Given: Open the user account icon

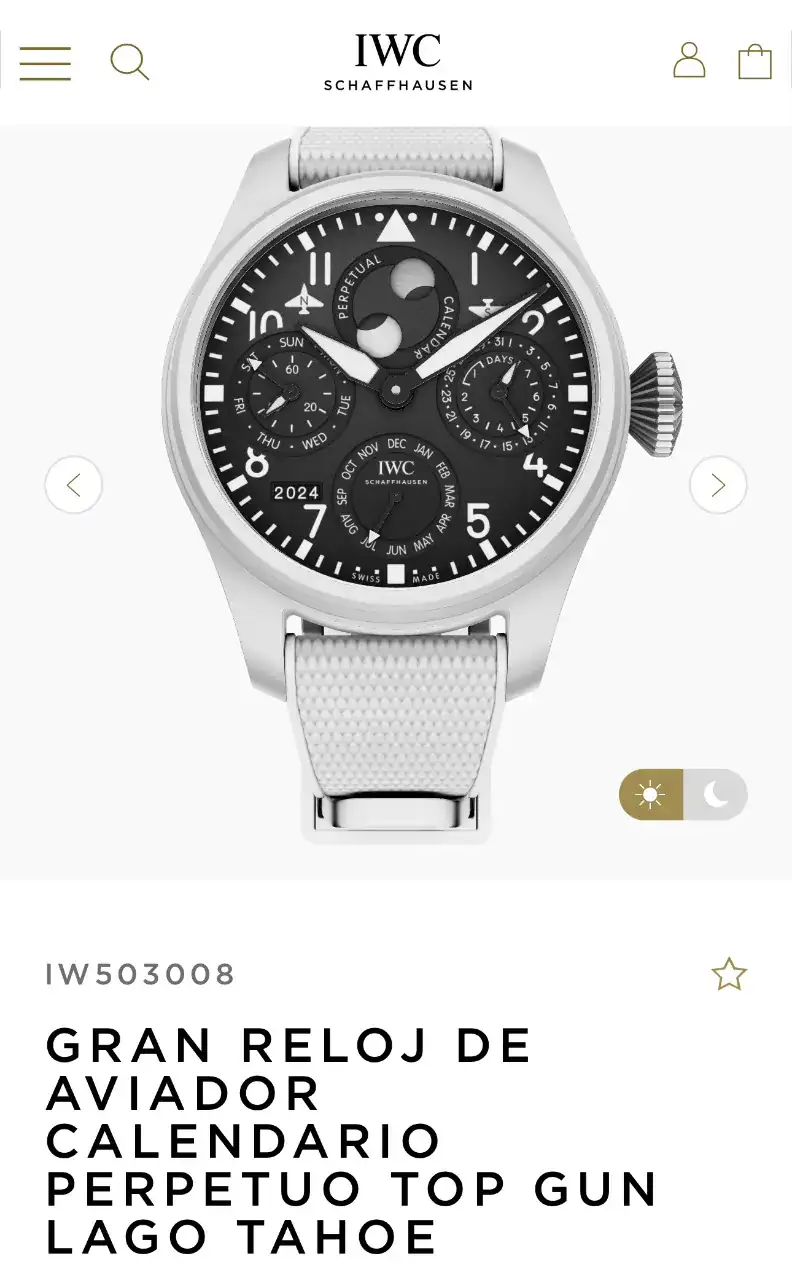Looking at the screenshot, I should coord(689,60).
